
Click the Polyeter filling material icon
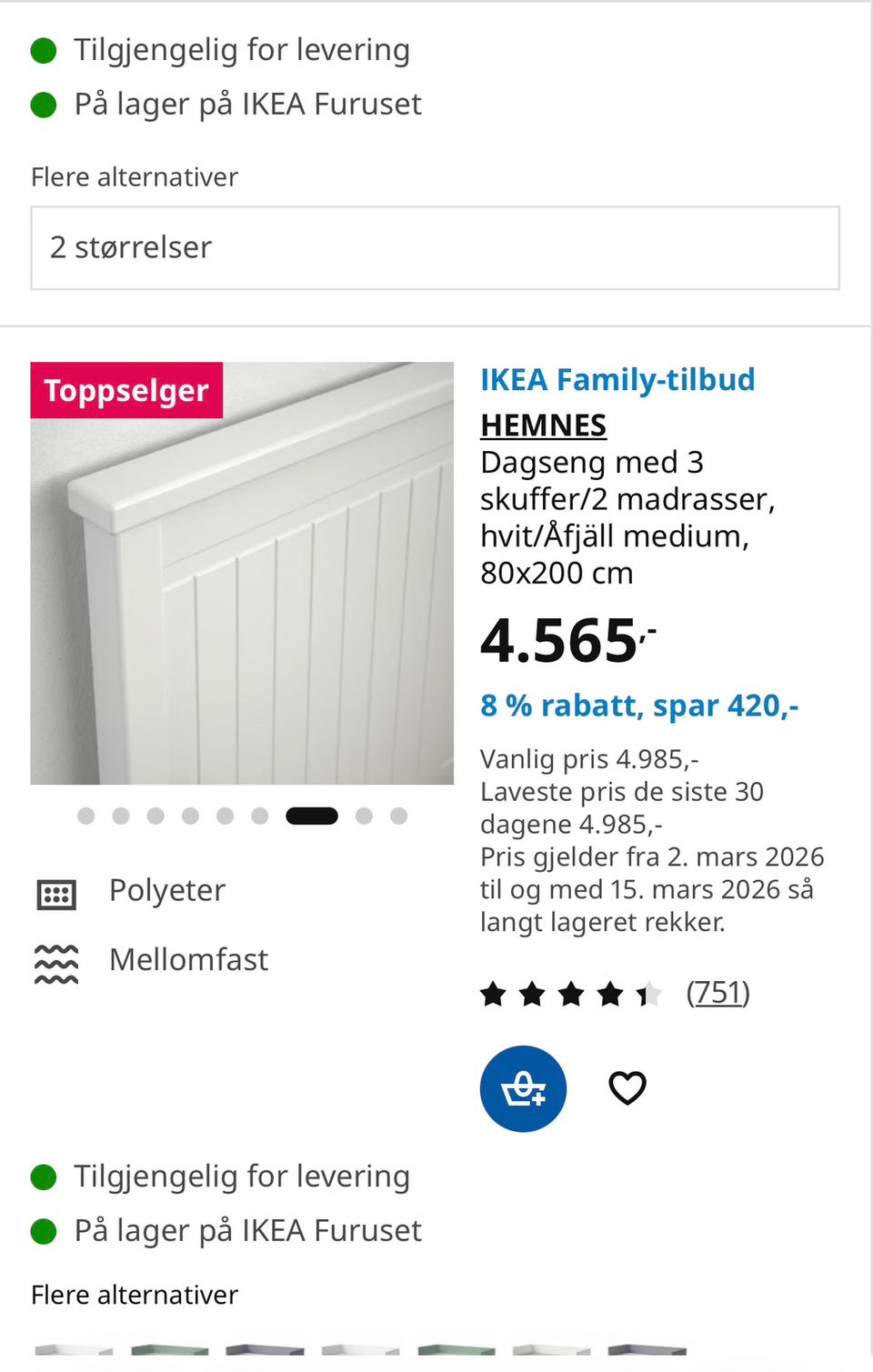(56, 895)
